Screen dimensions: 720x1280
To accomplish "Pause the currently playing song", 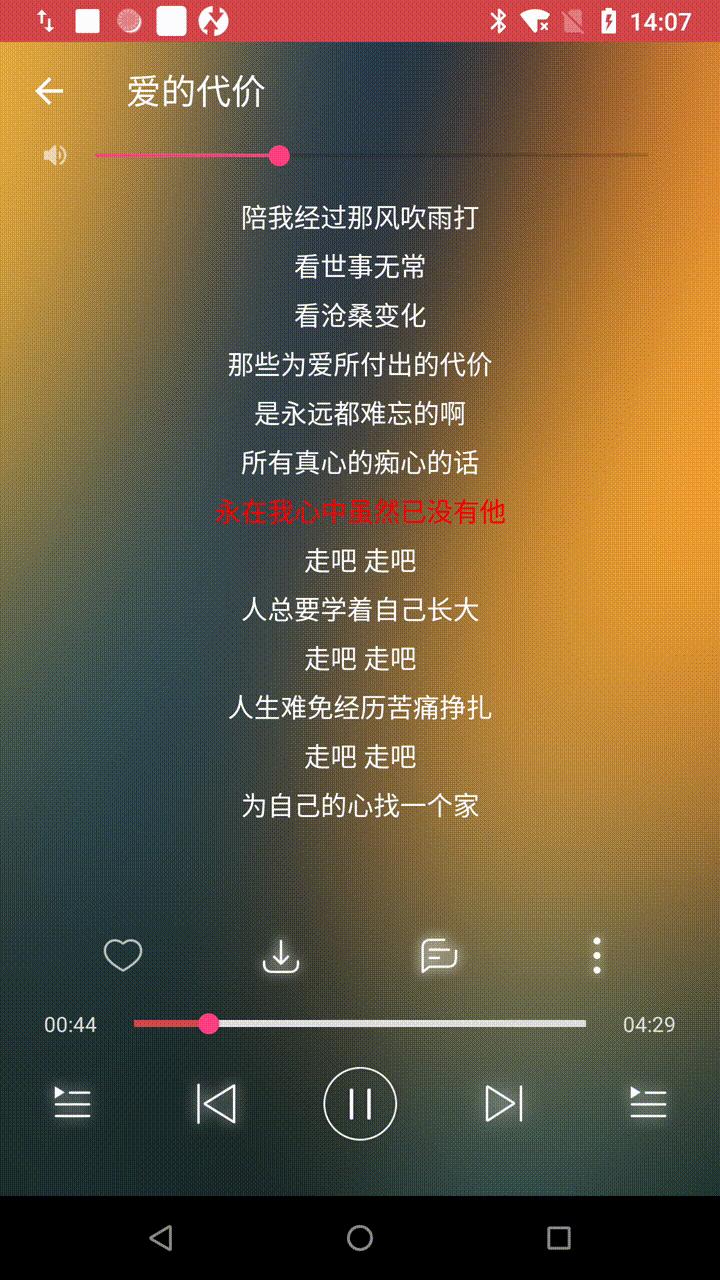I will [x=360, y=1103].
